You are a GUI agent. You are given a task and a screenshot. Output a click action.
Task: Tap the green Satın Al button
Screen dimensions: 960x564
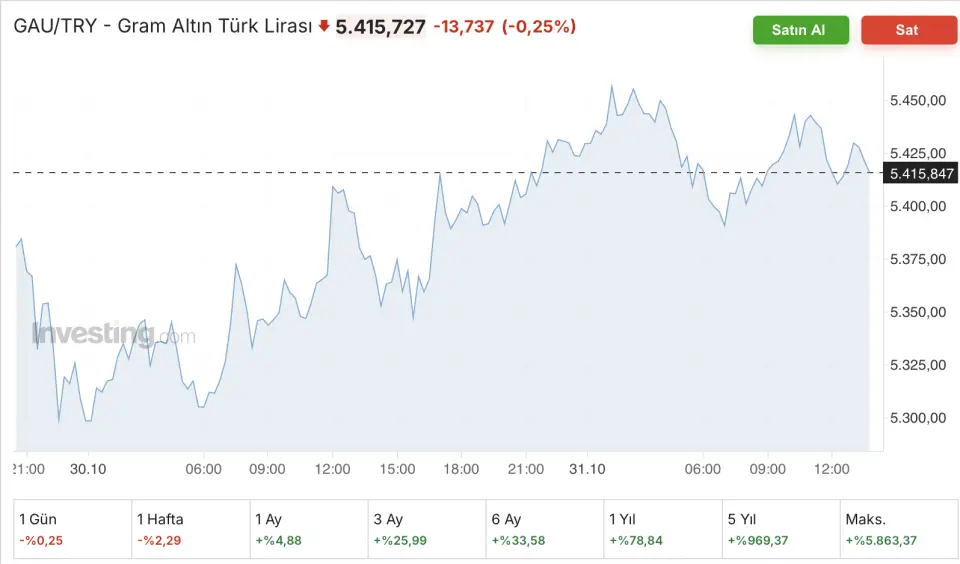click(x=800, y=30)
